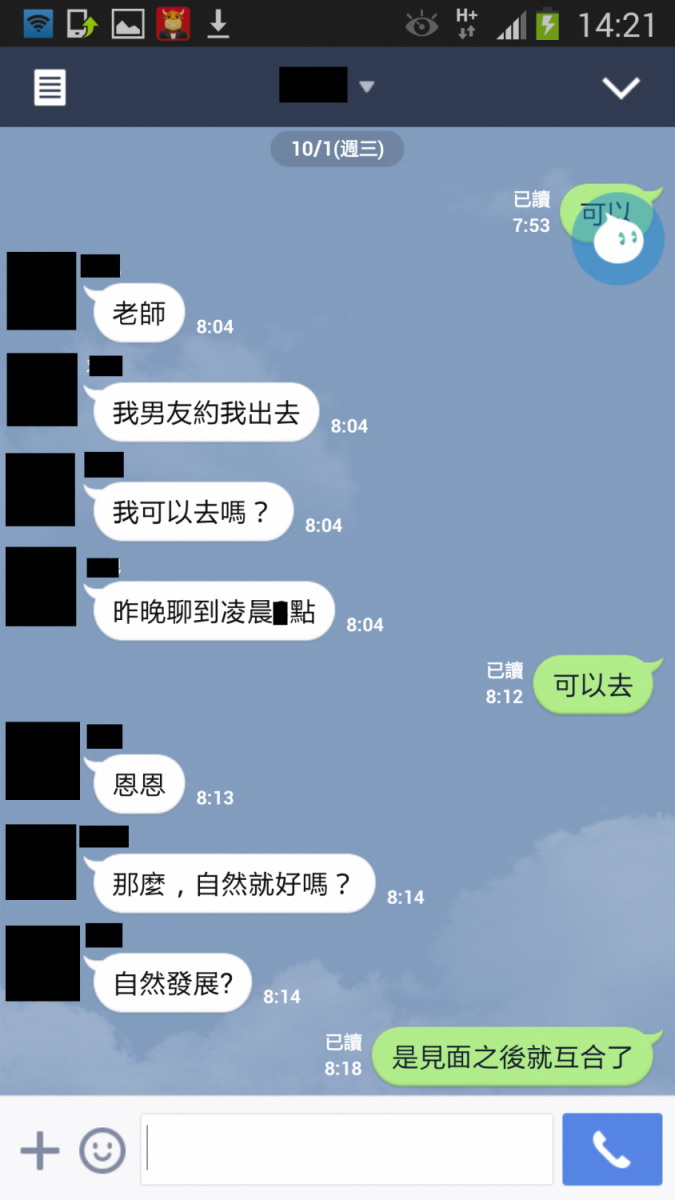The width and height of the screenshot is (675, 1200).
Task: Open the chat notes icon in header
Action: (50, 87)
